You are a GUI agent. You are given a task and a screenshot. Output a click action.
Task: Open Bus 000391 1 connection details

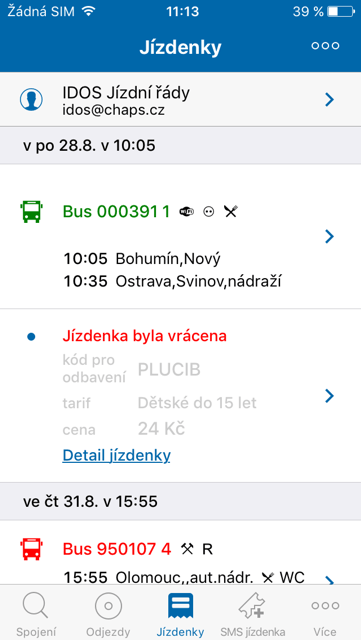[x=180, y=236]
